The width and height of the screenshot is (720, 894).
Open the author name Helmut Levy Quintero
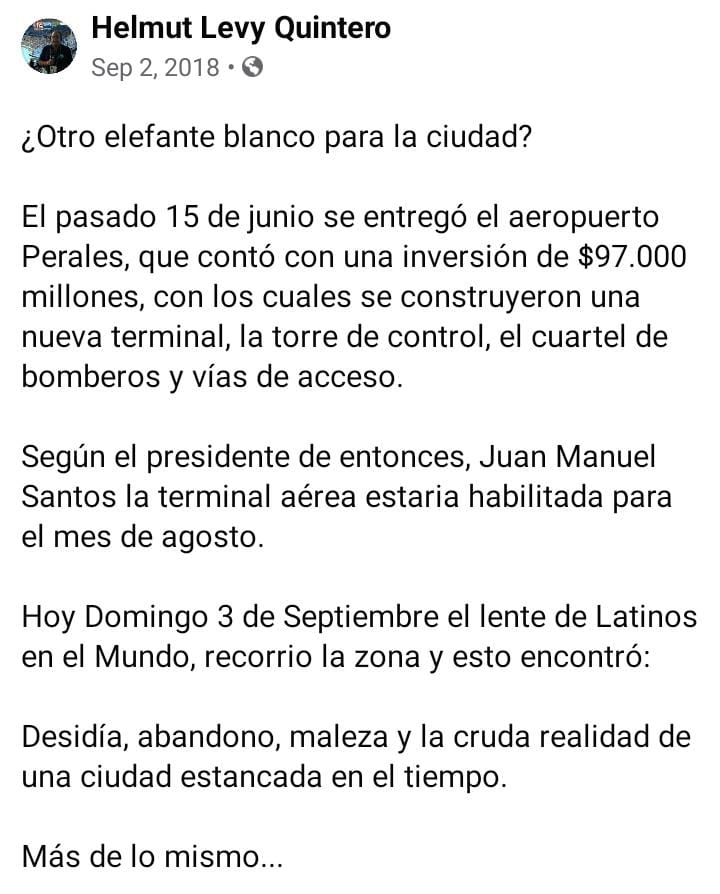tap(240, 28)
